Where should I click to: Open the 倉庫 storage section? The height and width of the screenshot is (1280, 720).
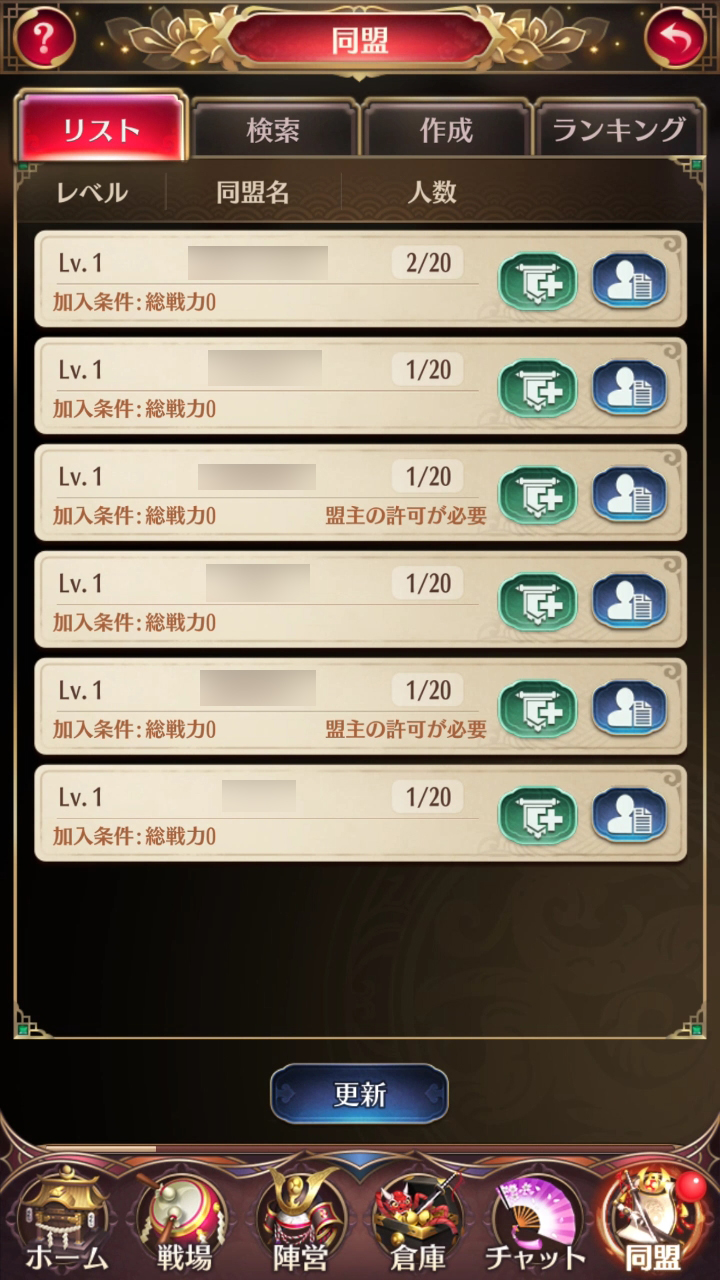click(417, 1225)
